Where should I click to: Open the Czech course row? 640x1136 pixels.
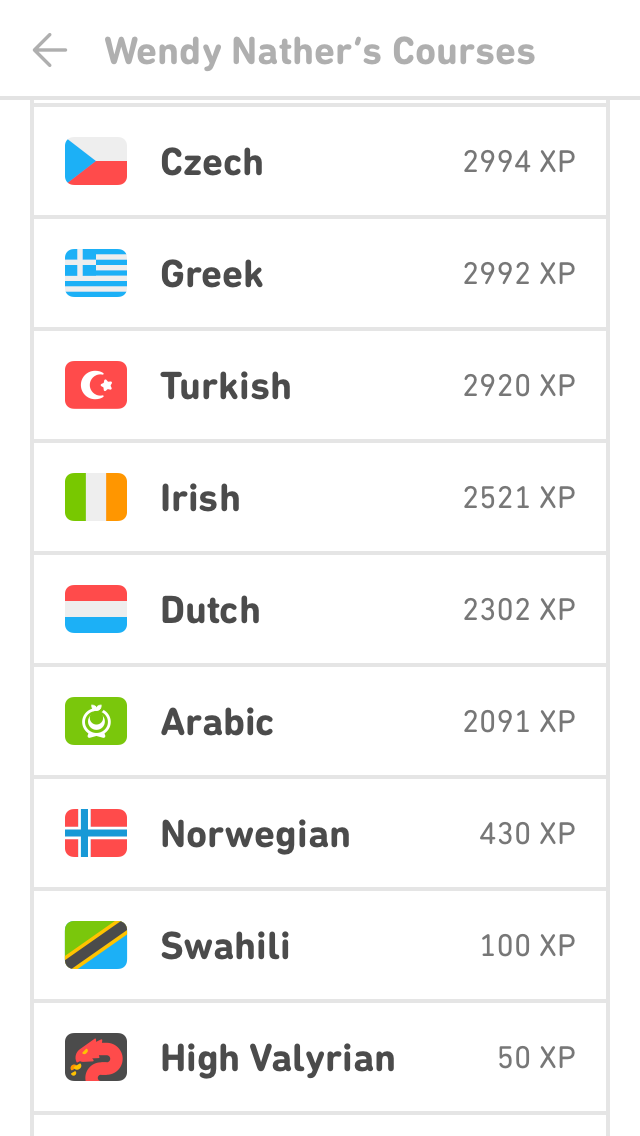(x=320, y=161)
